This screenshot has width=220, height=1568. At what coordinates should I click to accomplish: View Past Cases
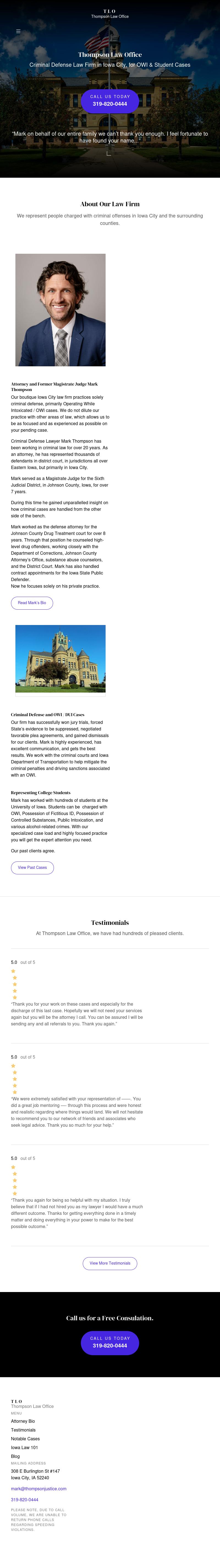coord(32,867)
